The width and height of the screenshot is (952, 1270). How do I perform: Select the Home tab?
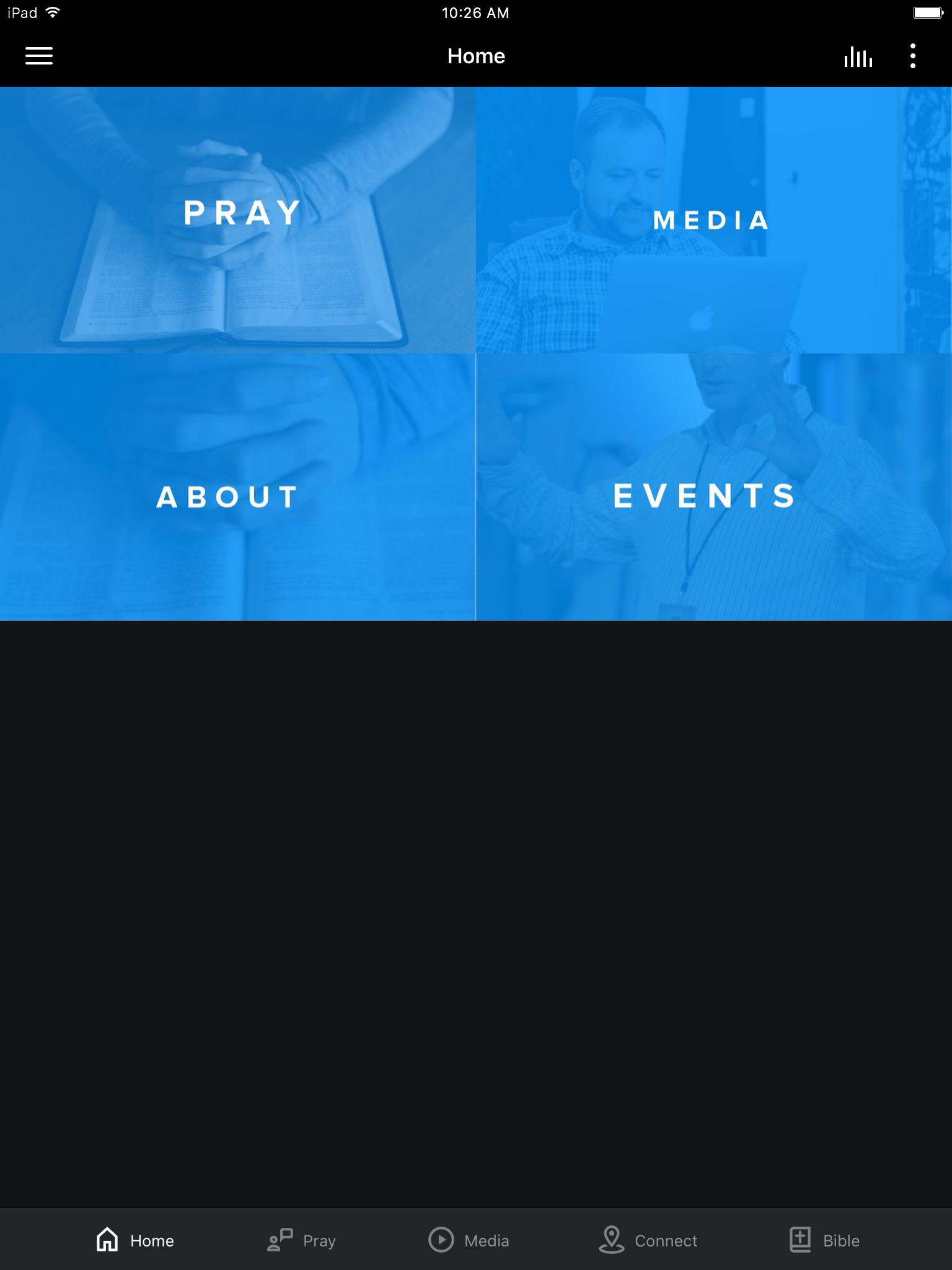[135, 1240]
